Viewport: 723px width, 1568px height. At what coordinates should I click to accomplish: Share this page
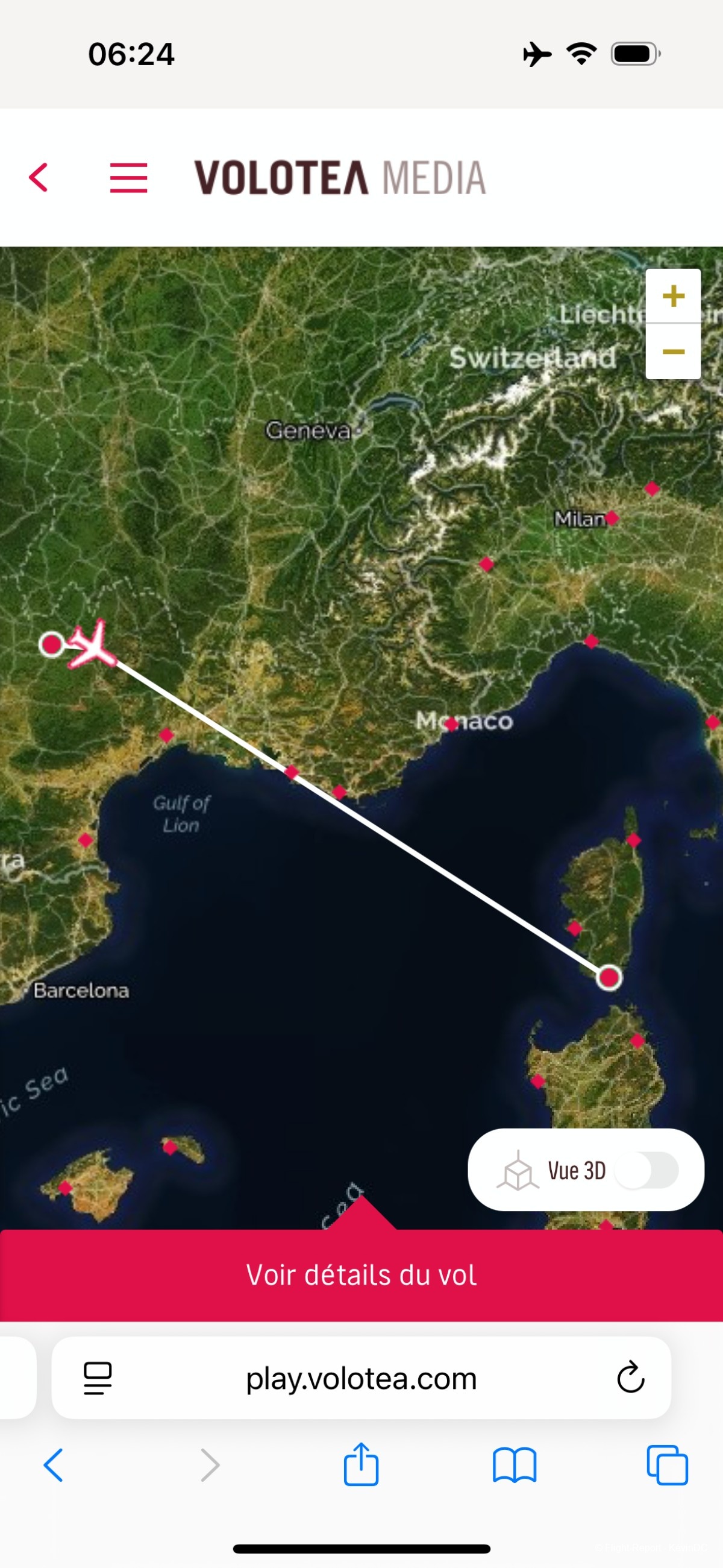pos(361,1464)
